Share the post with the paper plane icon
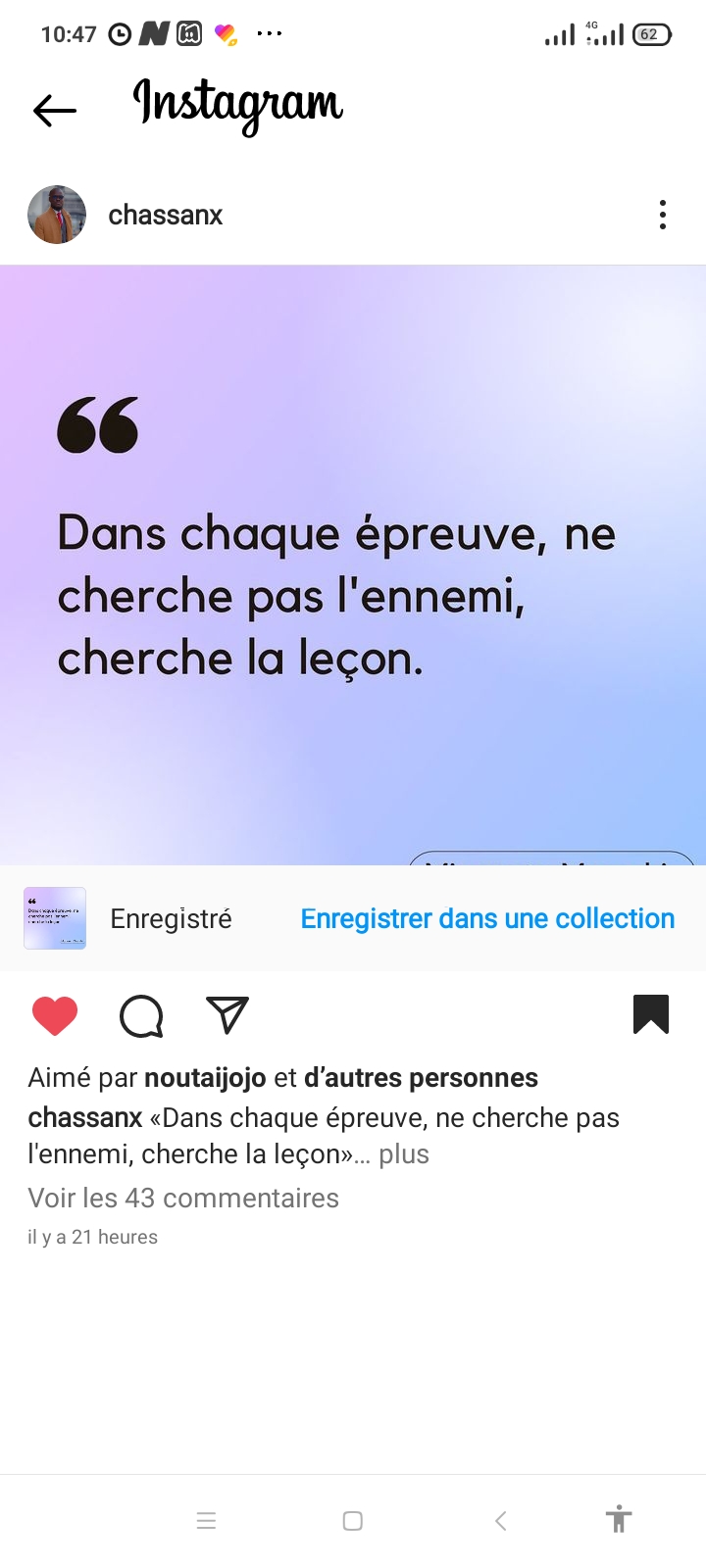 click(227, 1015)
